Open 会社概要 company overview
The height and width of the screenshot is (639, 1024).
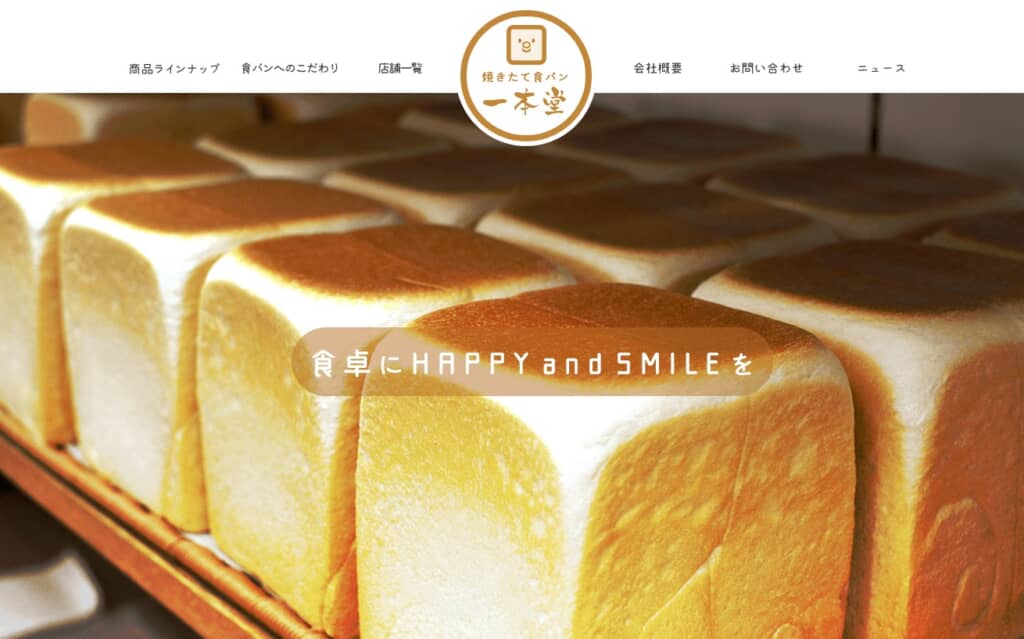pos(658,69)
